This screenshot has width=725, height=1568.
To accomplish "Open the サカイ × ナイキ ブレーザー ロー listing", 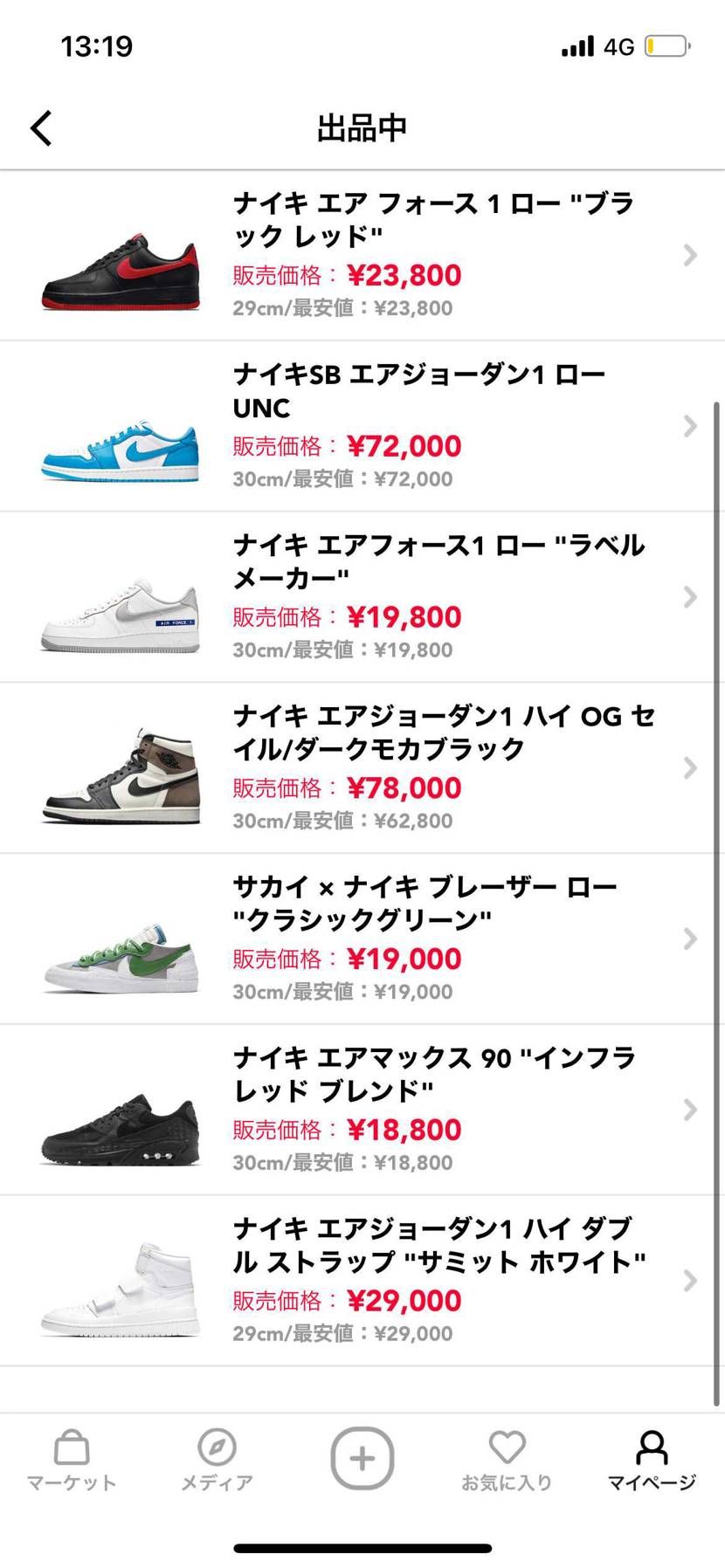I will click(362, 939).
